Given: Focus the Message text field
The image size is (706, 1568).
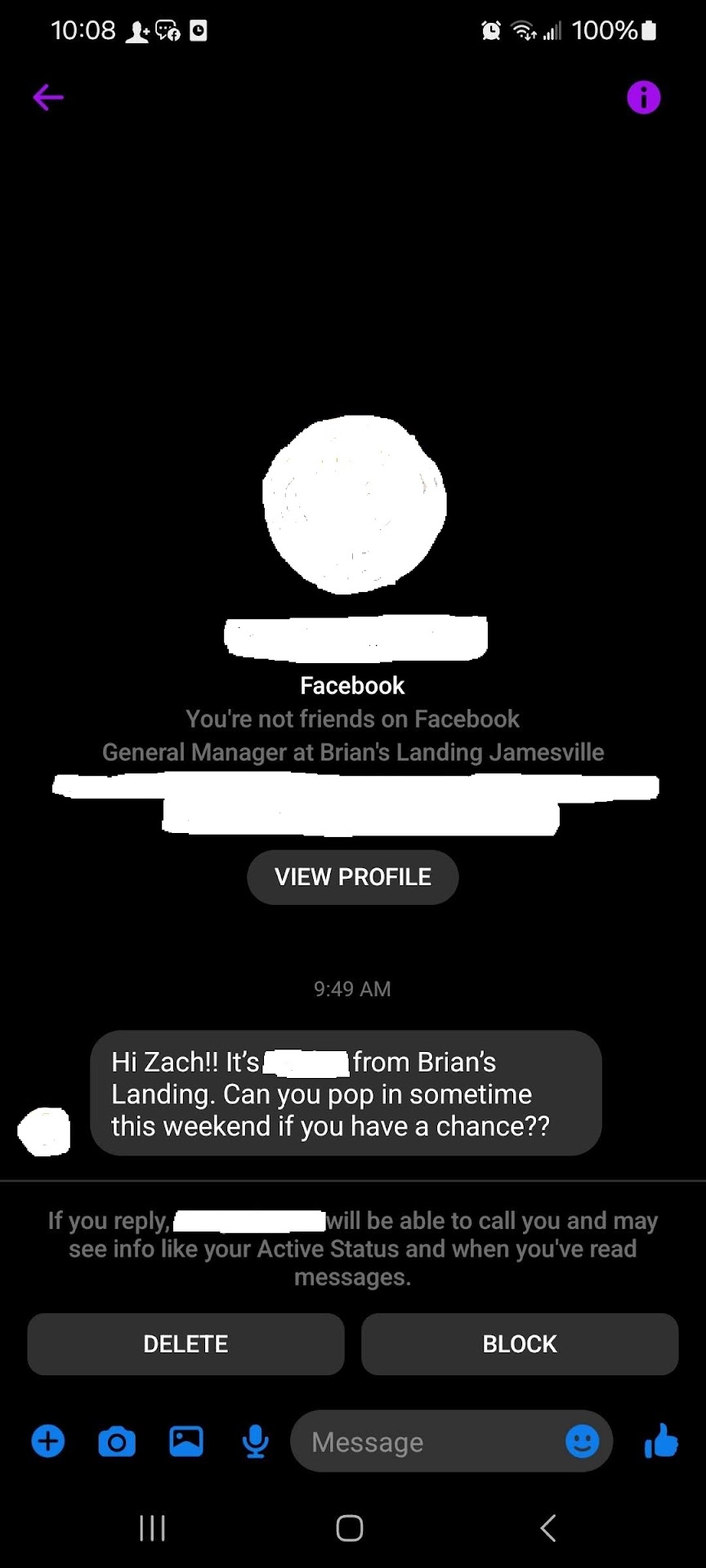Looking at the screenshot, I should pyautogui.click(x=425, y=1442).
